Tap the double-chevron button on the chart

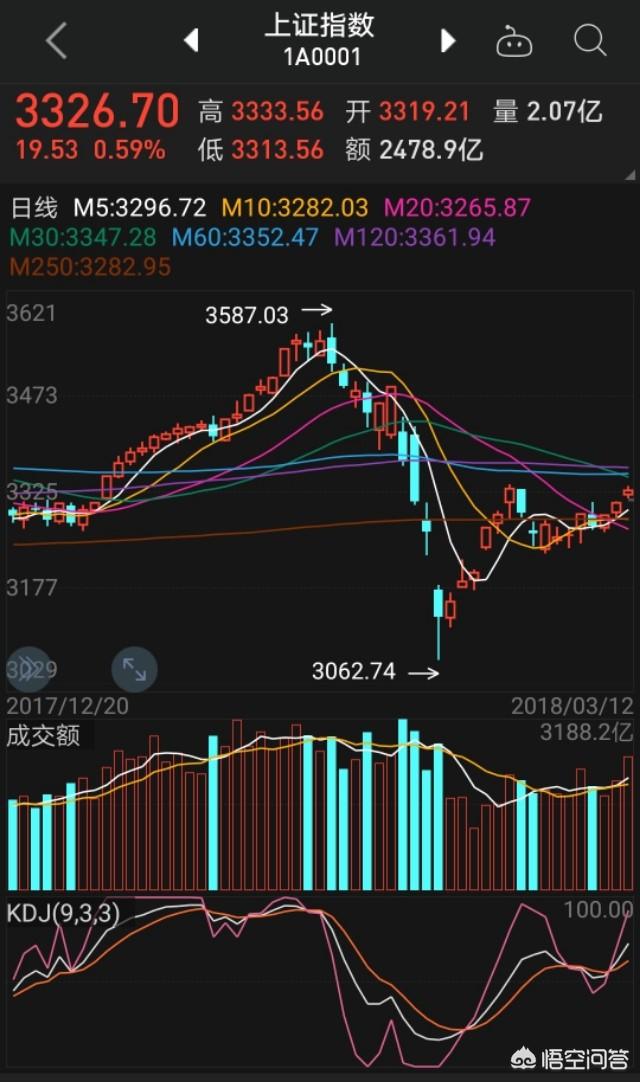[27, 667]
